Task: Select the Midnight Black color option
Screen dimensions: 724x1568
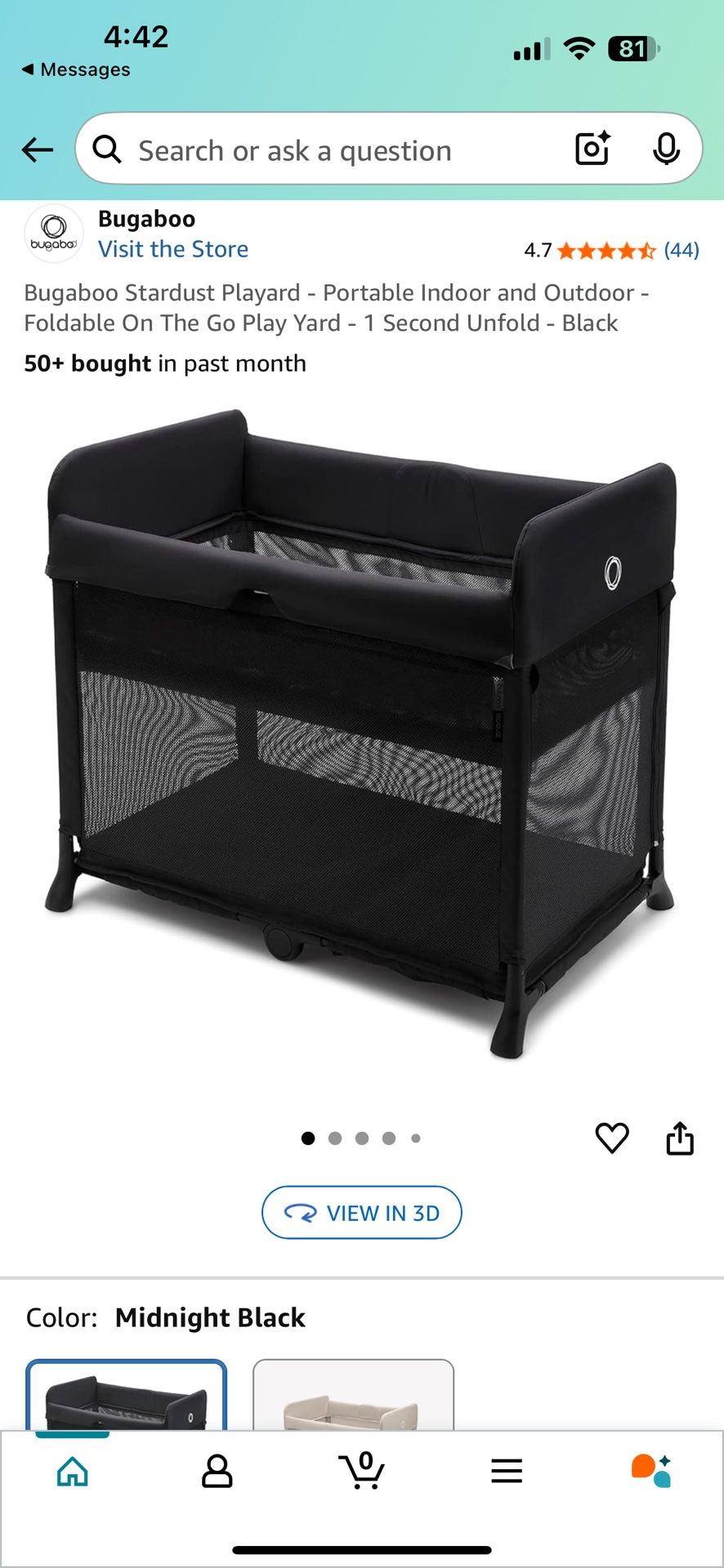Action: [127, 1396]
